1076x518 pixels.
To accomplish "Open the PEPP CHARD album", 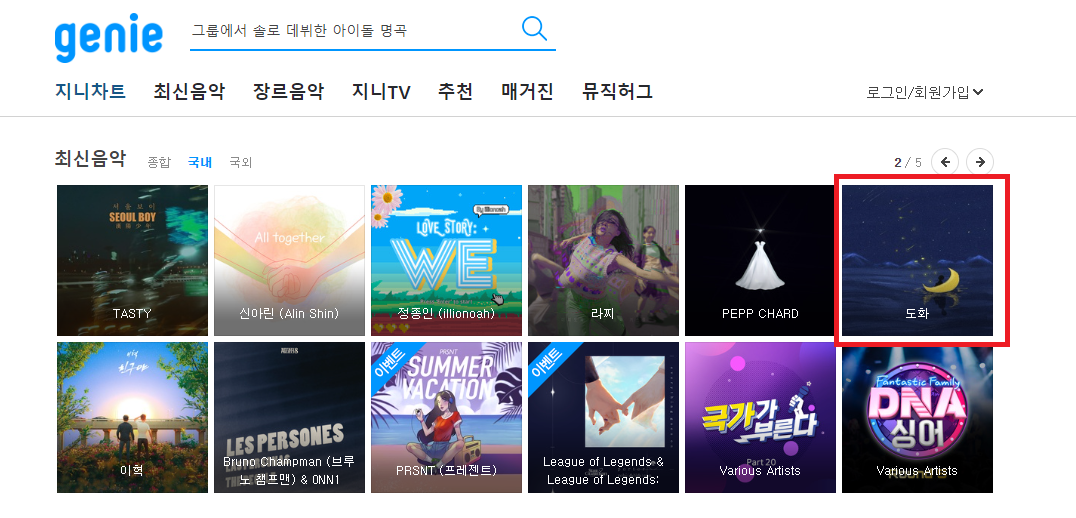I will [760, 260].
